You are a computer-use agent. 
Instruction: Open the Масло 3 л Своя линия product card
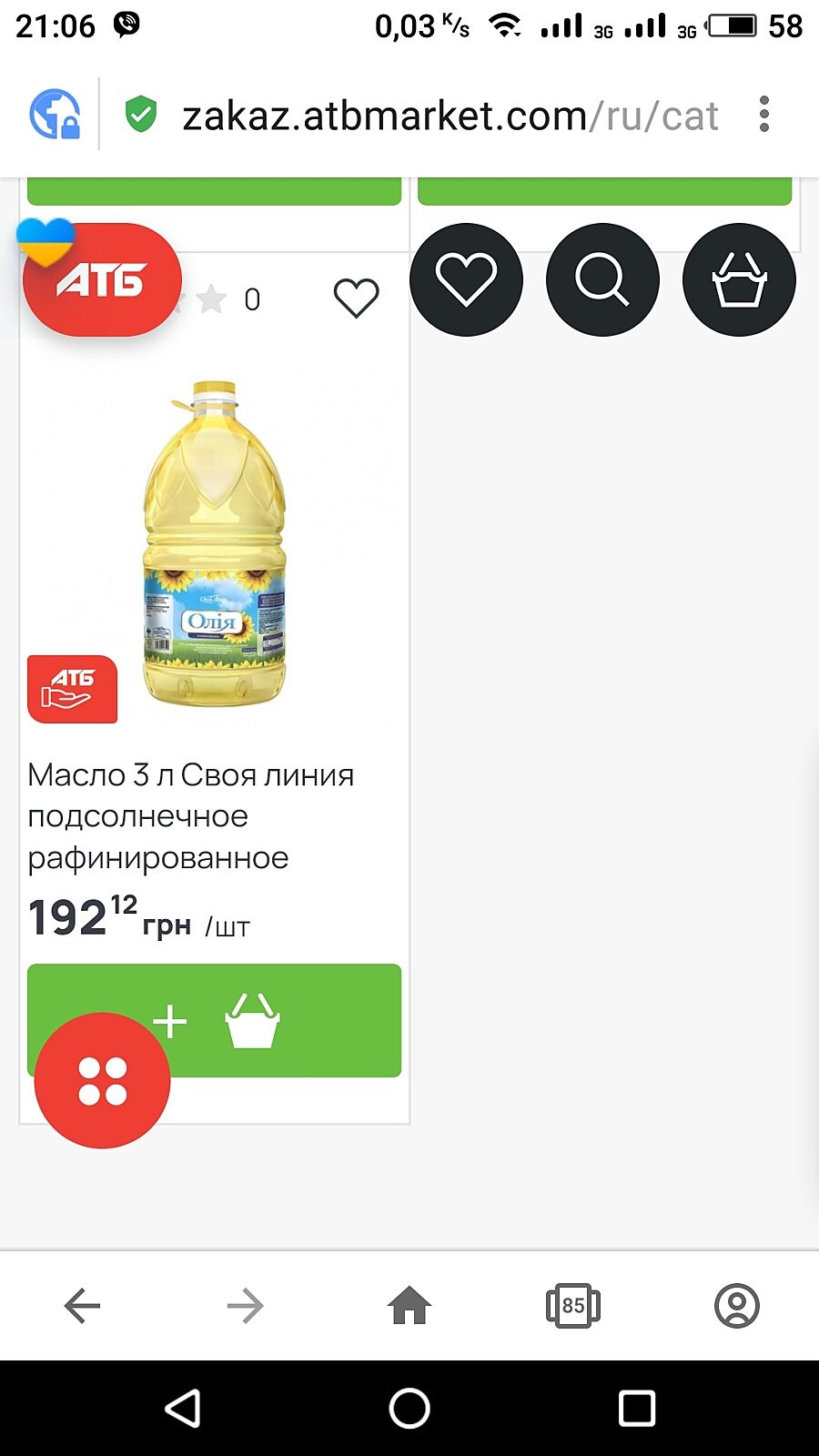click(190, 815)
